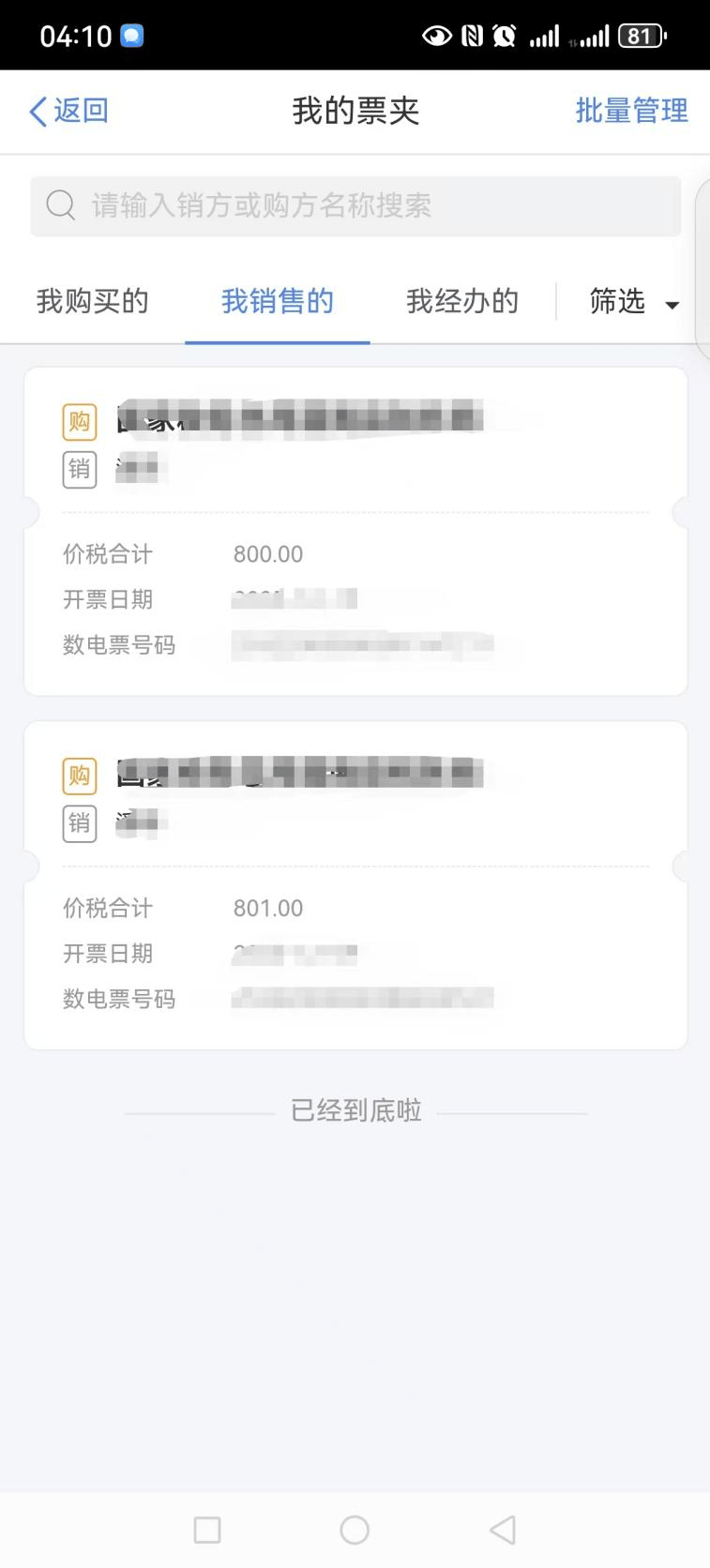The image size is (710, 1568).
Task: Tap the system back navigation button
Action: point(502,1530)
